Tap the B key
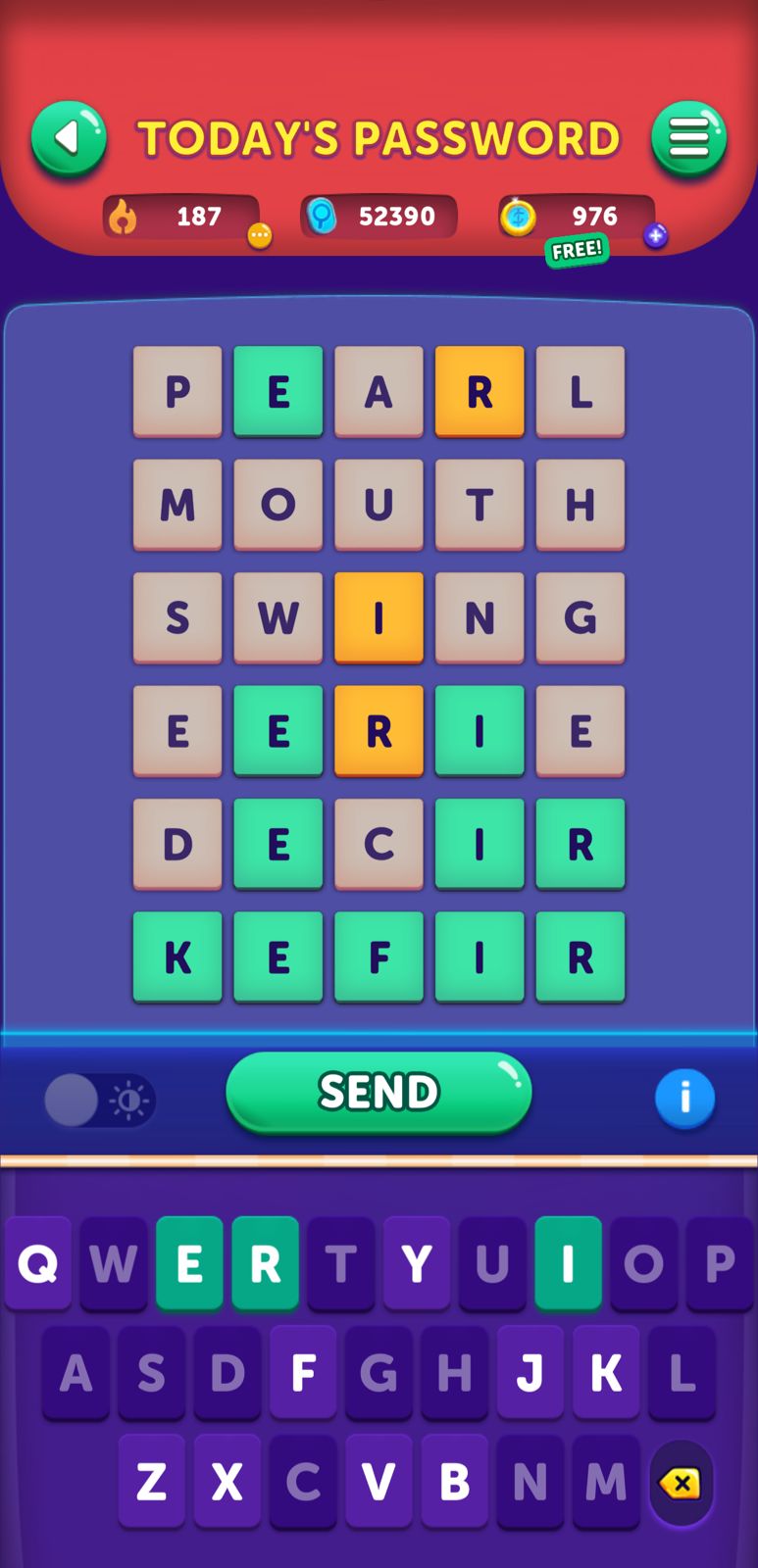Image resolution: width=758 pixels, height=1568 pixels. pos(454,1482)
